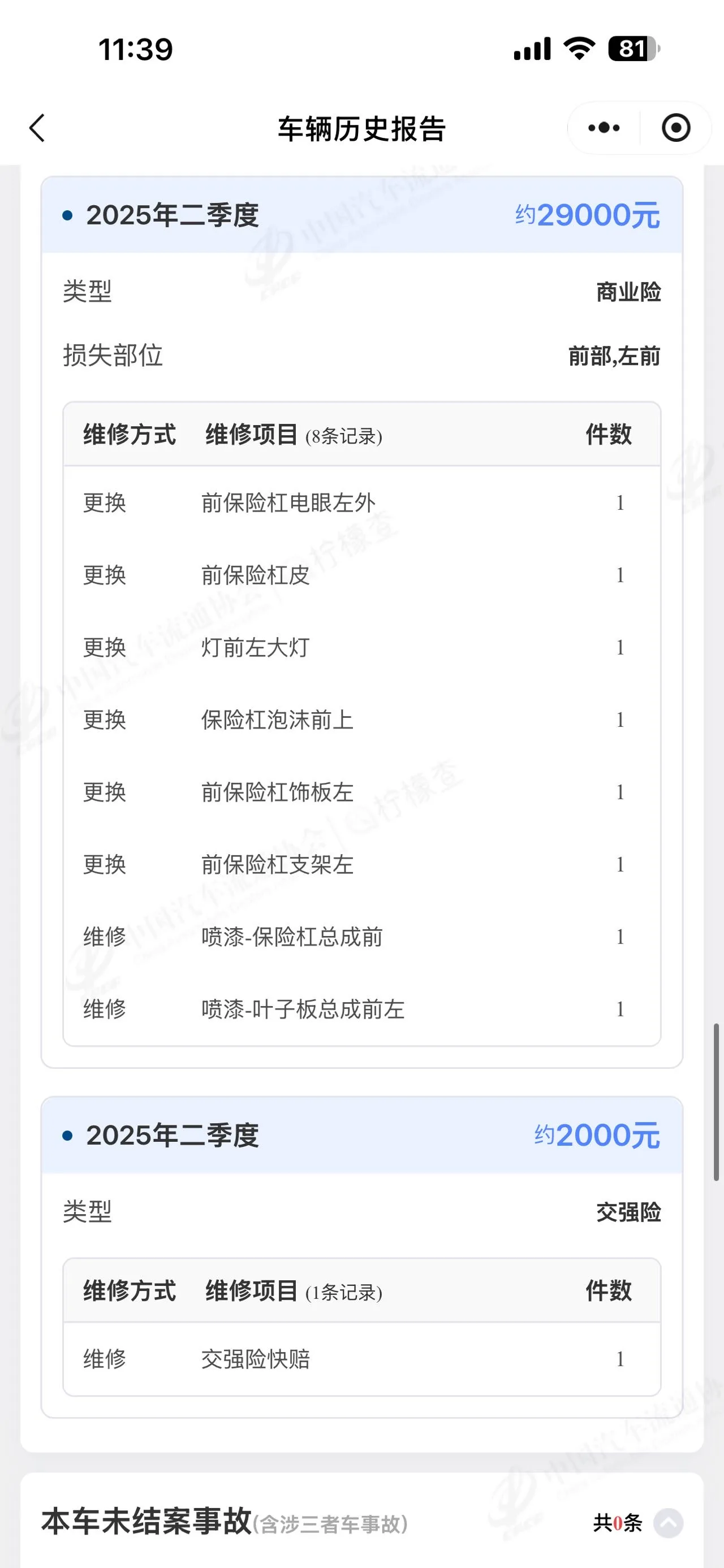The width and height of the screenshot is (724, 1568).
Task: Go back using the top-left arrow
Action: click(38, 128)
